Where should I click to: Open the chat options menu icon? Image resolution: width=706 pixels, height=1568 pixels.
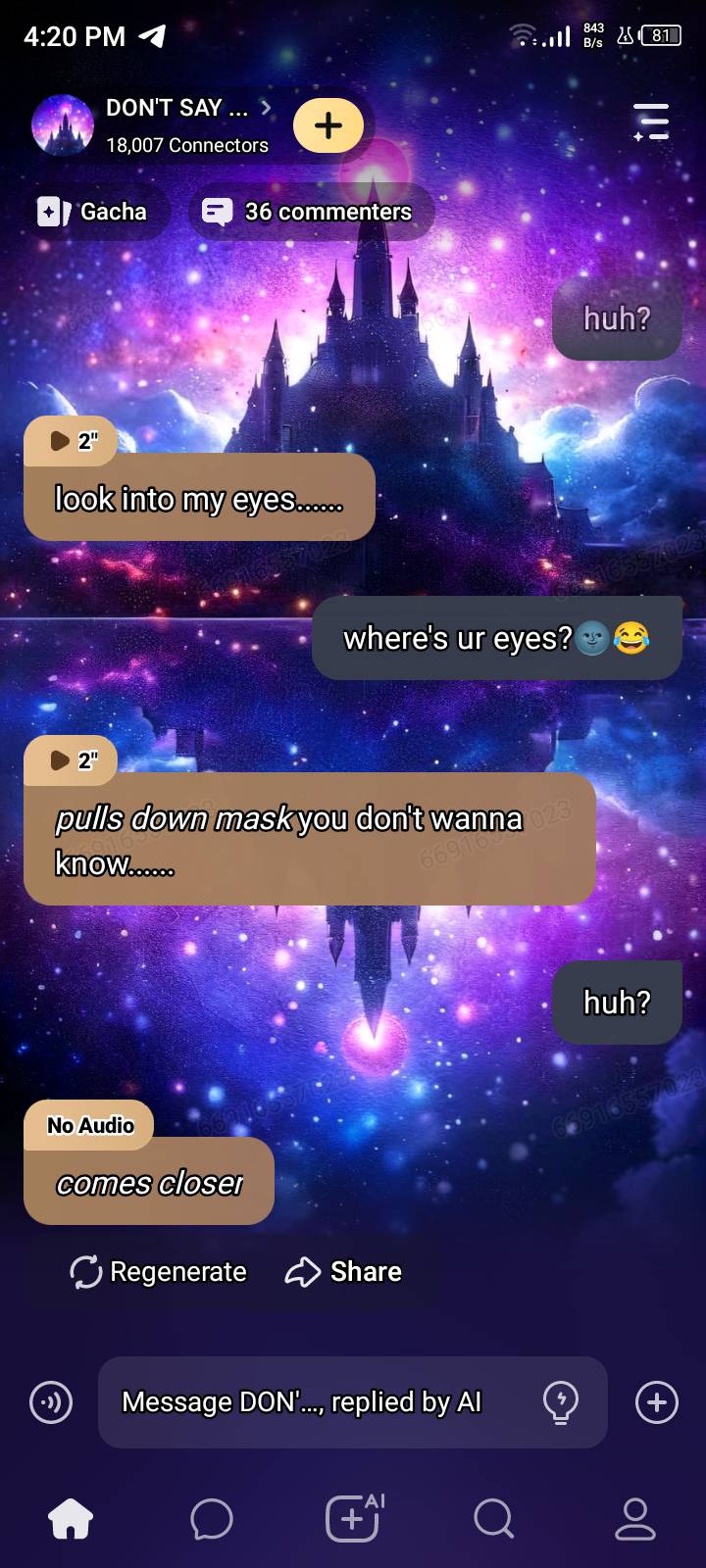click(651, 122)
